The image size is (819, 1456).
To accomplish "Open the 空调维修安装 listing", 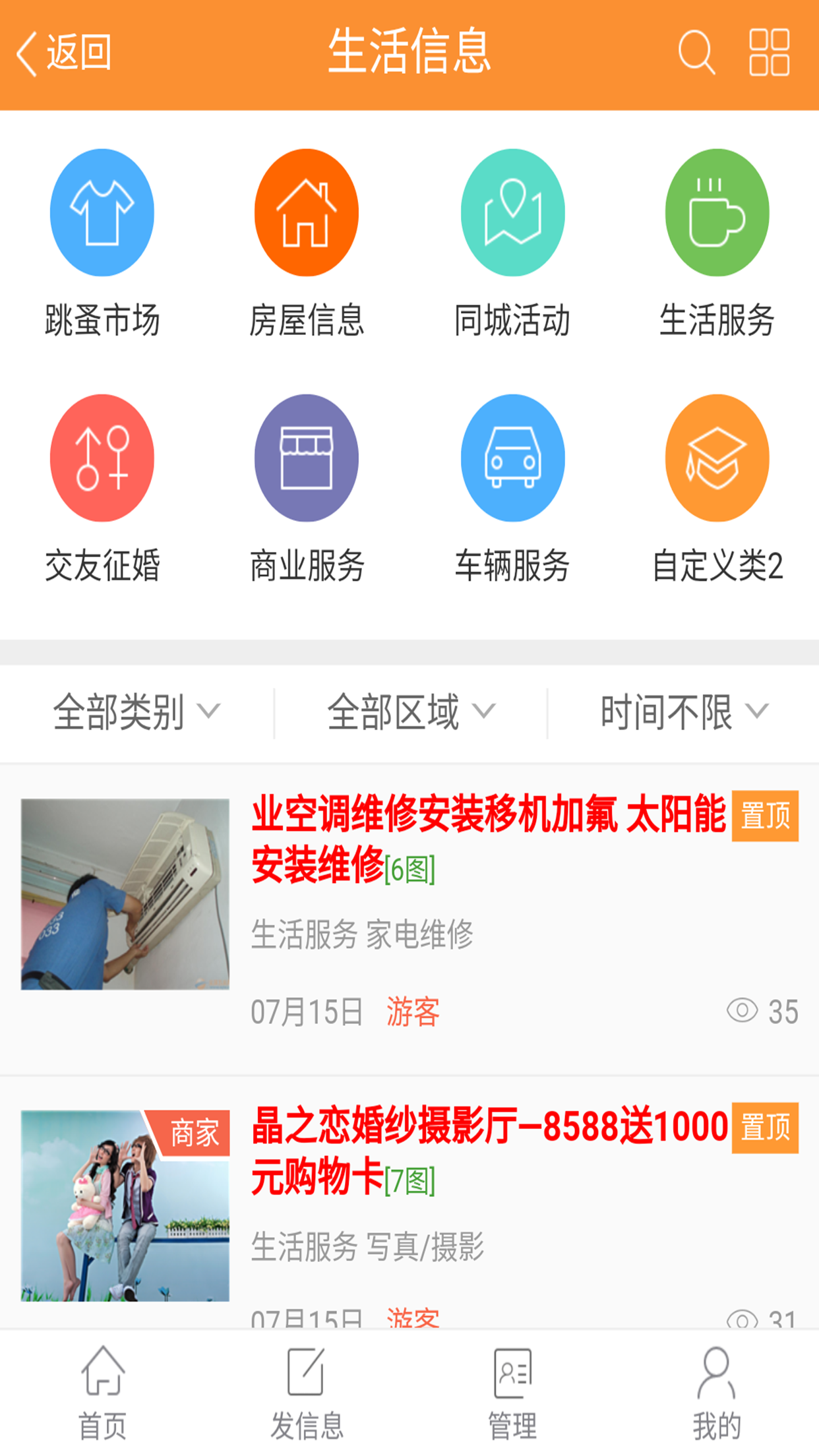I will tap(488, 839).
